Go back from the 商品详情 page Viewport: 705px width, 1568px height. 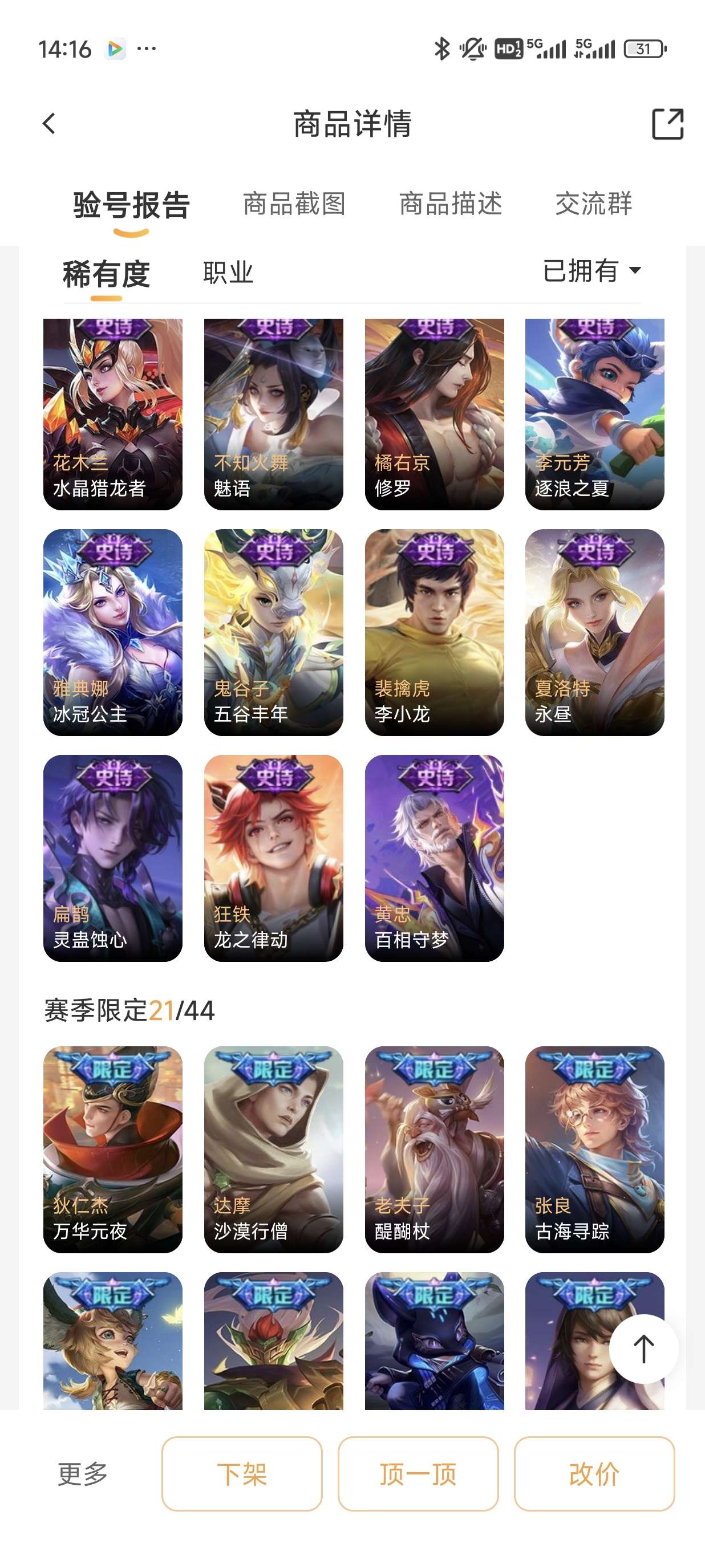pos(49,124)
